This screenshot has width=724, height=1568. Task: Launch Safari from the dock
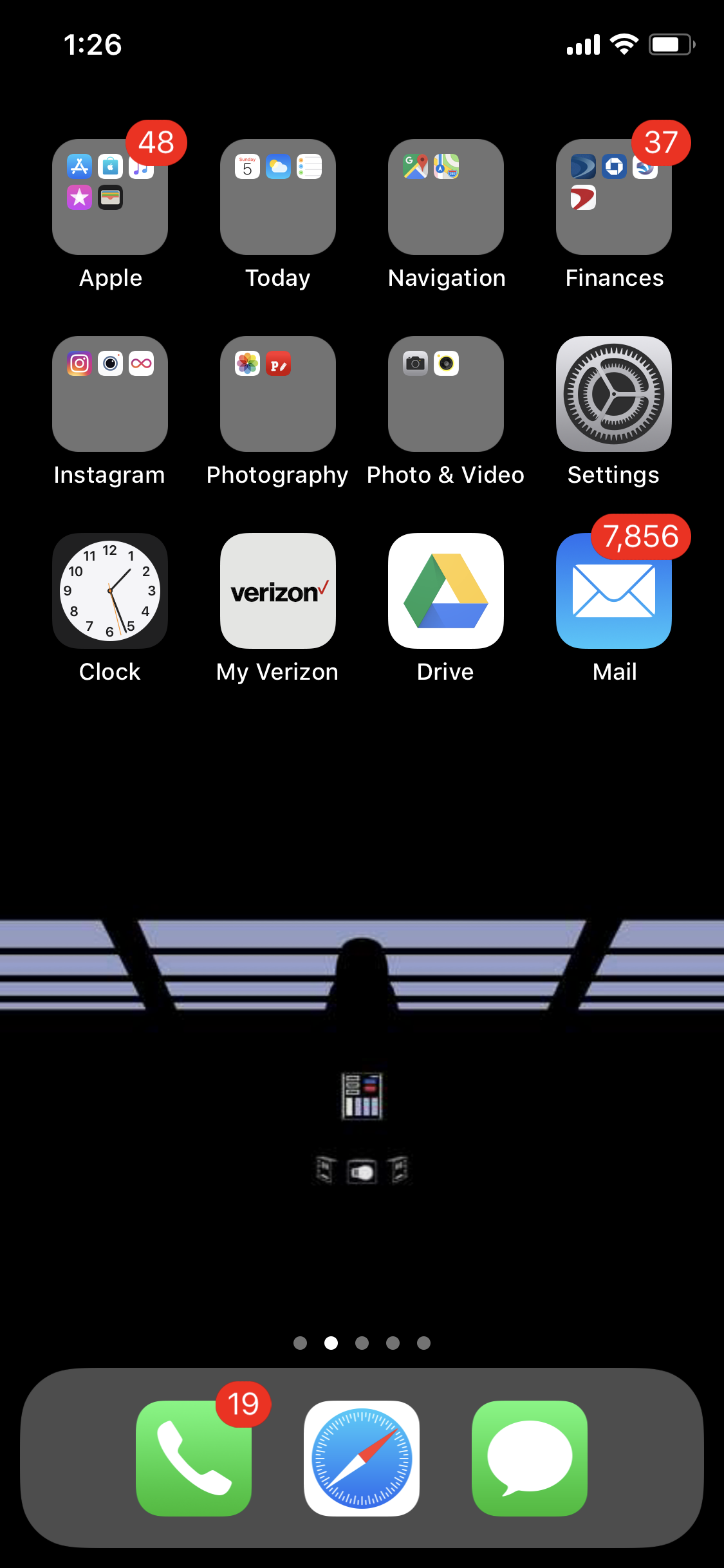coord(362,1459)
